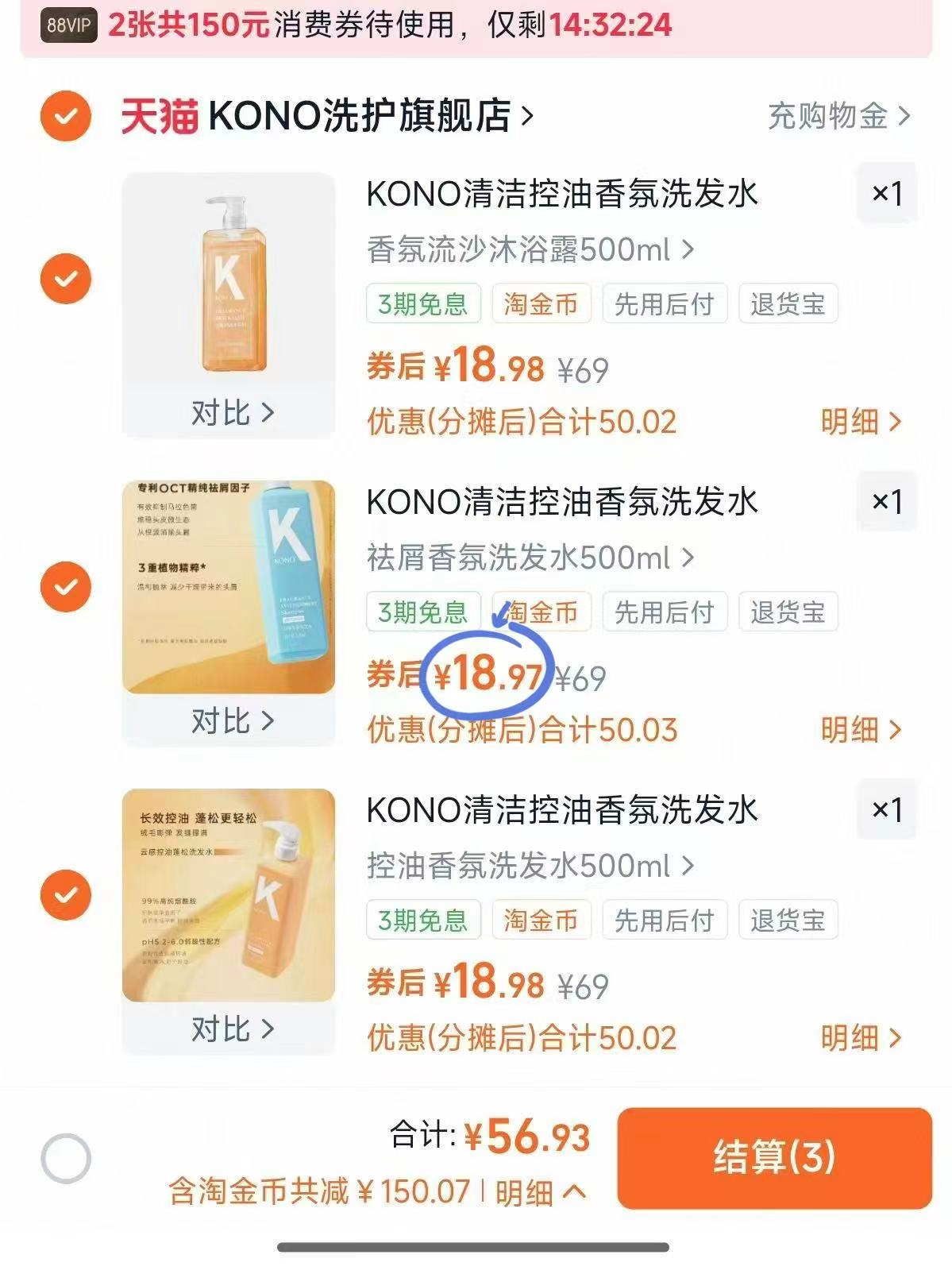Click the 淘金币 tag on the first product
This screenshot has height=1270, width=952.
click(x=540, y=303)
